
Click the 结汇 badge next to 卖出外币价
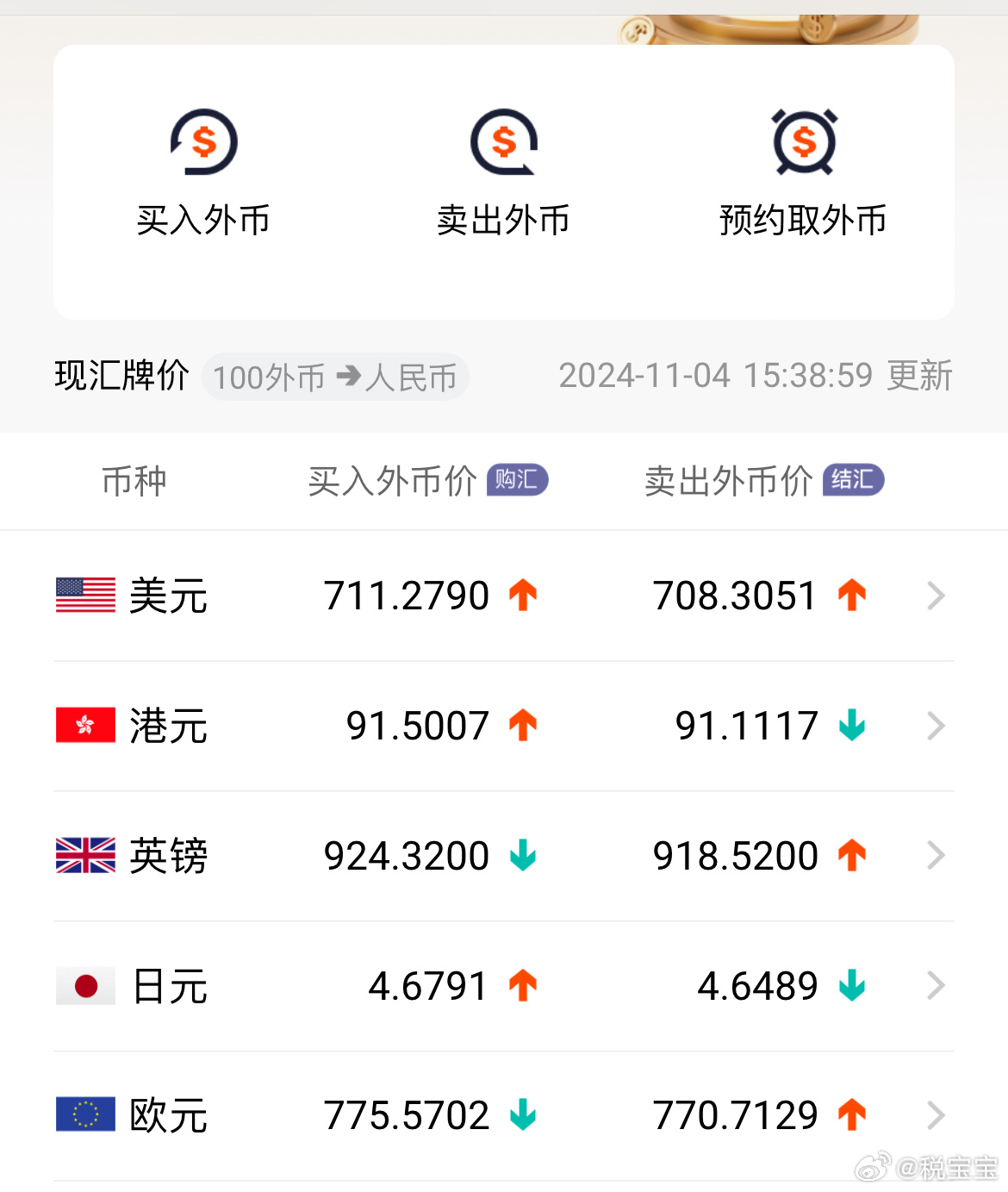(853, 480)
